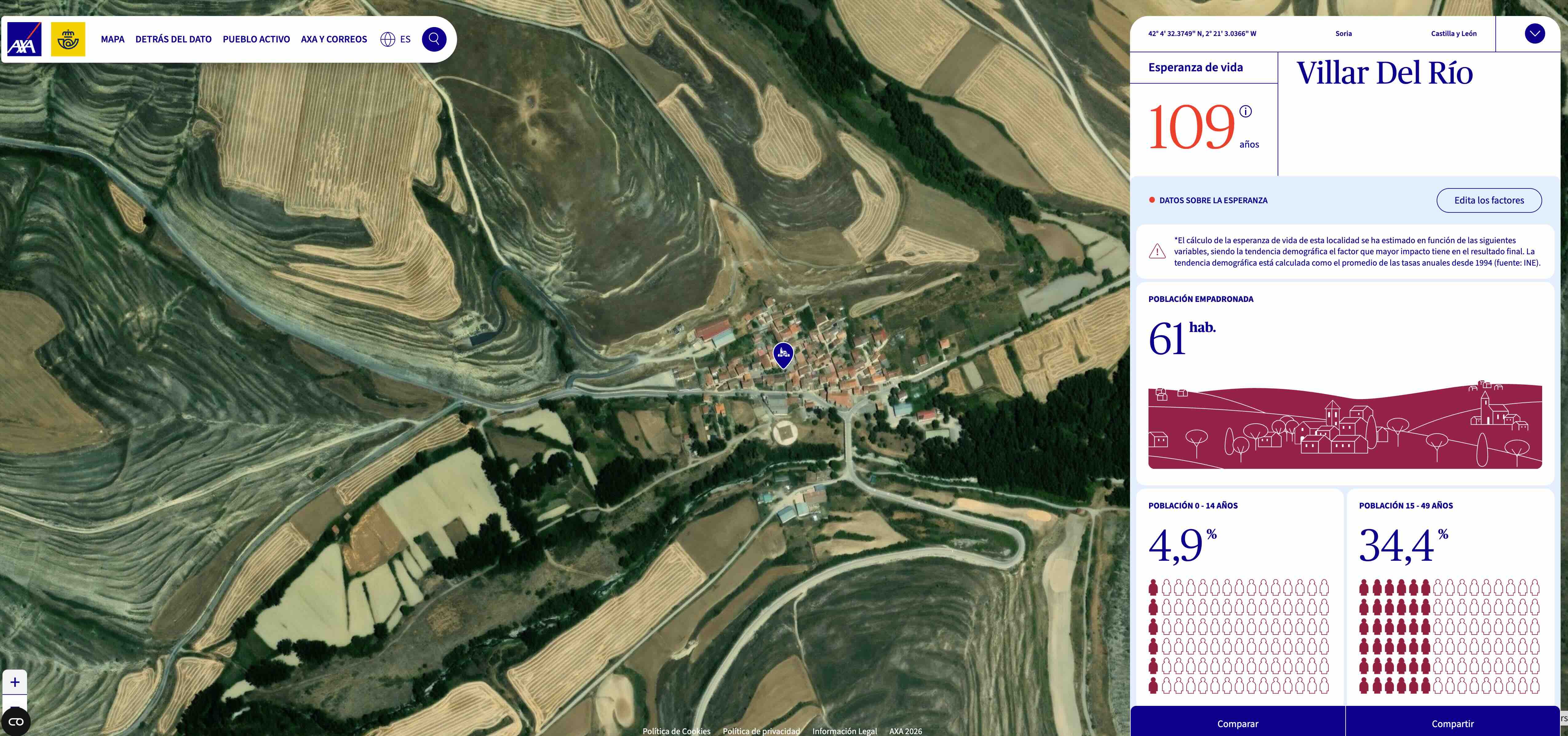Tap Edita los factores button
This screenshot has height=736, width=1568.
(x=1489, y=200)
